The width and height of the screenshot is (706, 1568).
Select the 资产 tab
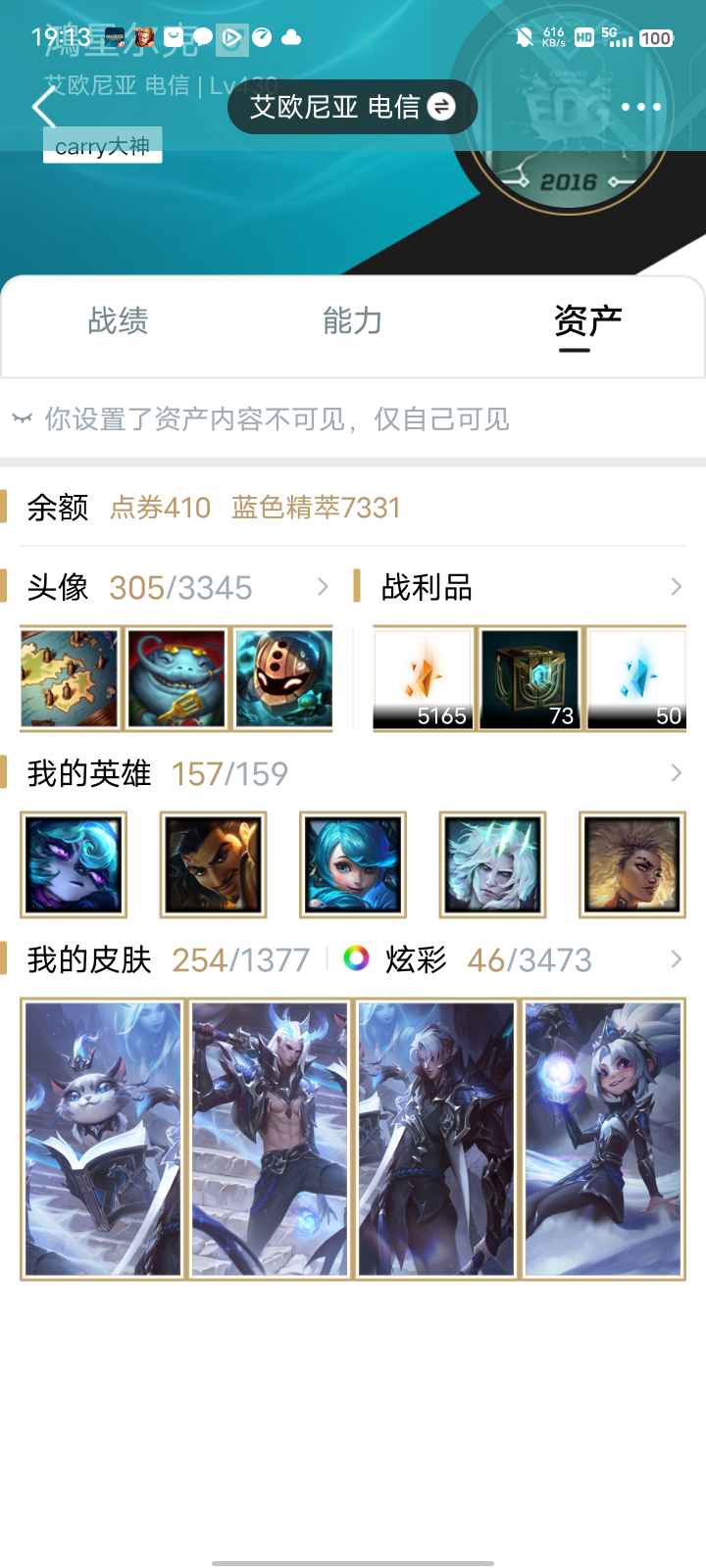587,321
